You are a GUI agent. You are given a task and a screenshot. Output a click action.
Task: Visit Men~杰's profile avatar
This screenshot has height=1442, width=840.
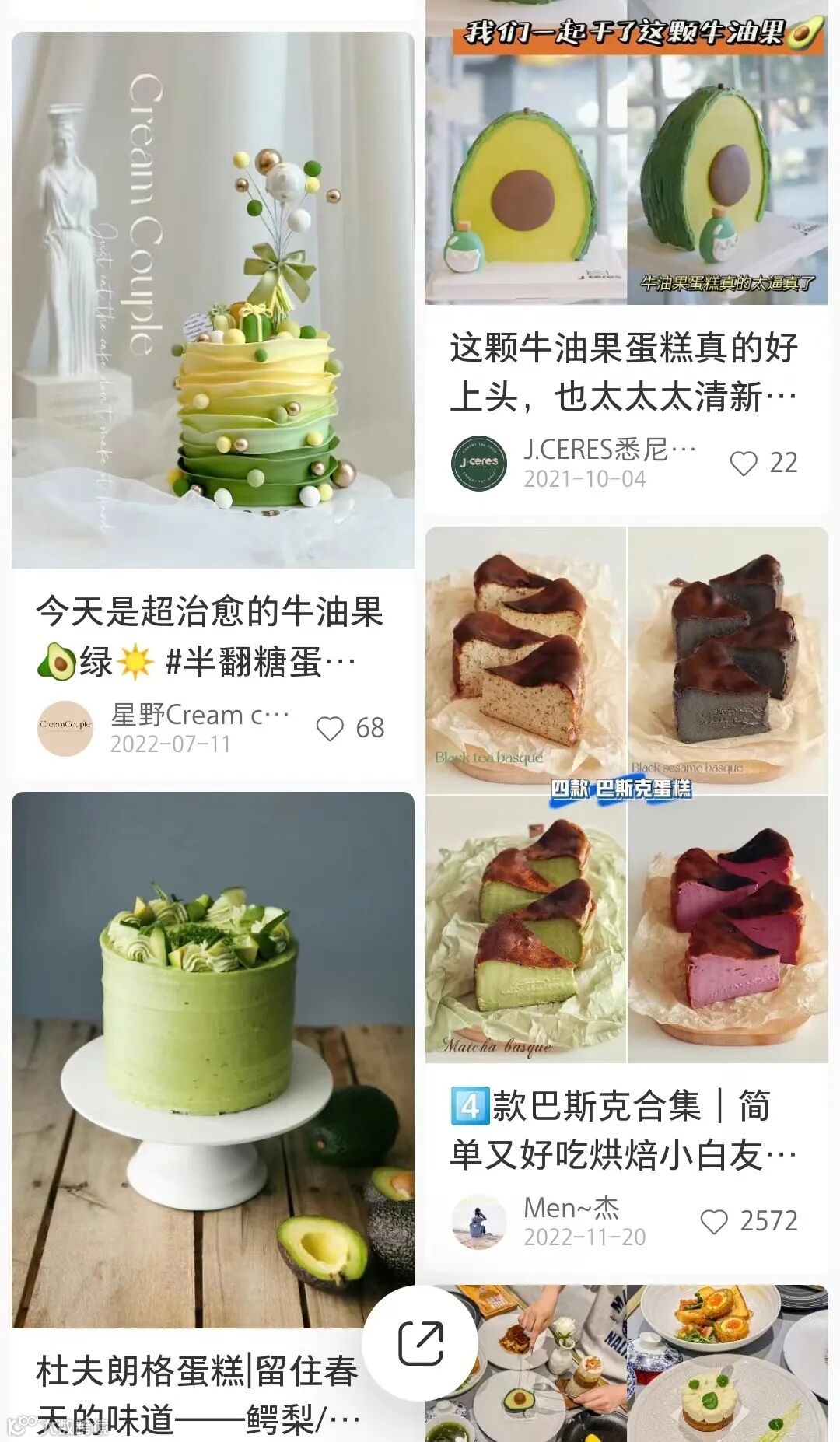479,1222
